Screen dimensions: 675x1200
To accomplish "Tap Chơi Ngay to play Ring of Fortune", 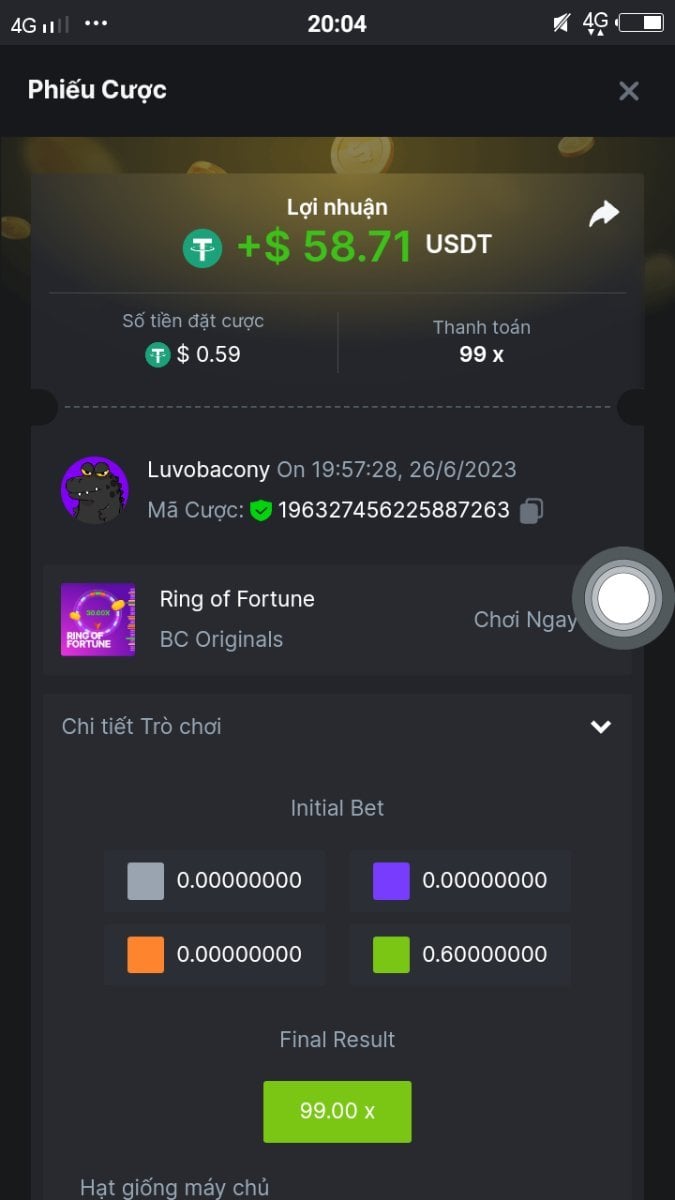I will pos(524,620).
